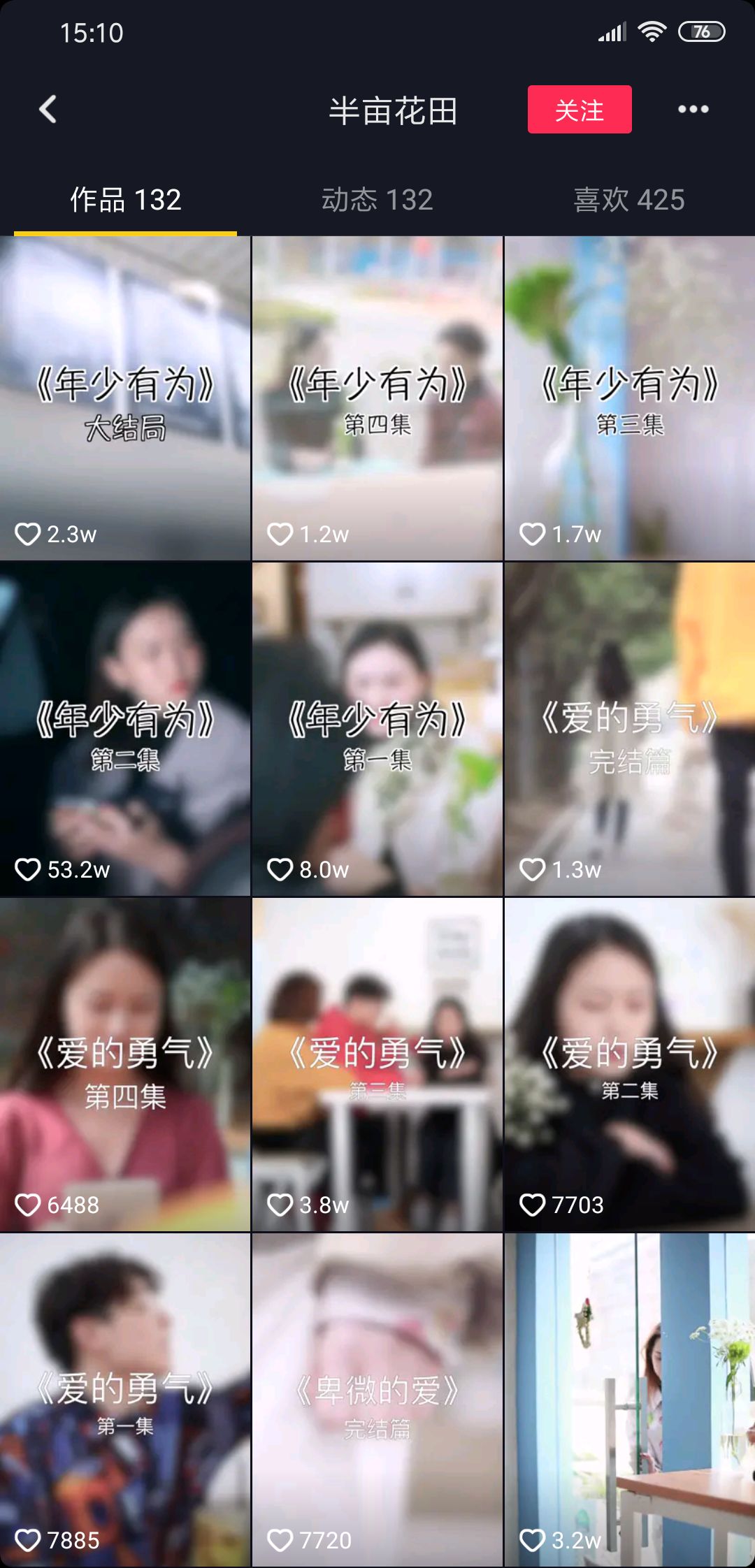Watch 《年少有为》第二集 with 53.2w likes
Viewport: 755px width, 1568px height.
[125, 729]
